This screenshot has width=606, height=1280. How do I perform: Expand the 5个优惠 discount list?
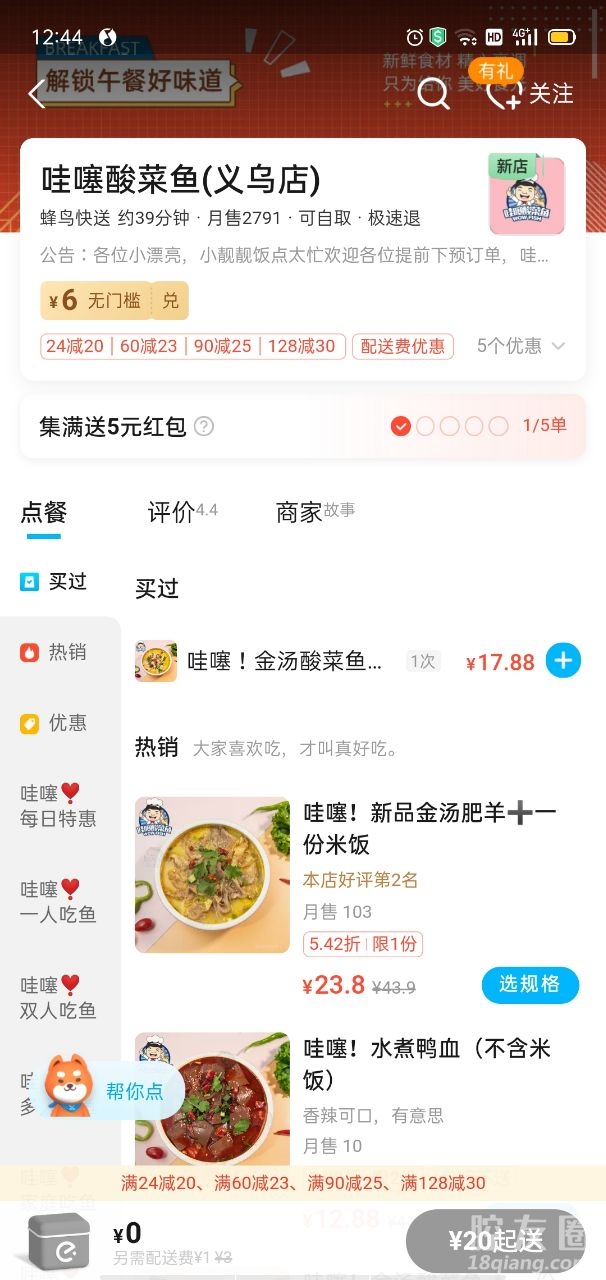click(521, 346)
